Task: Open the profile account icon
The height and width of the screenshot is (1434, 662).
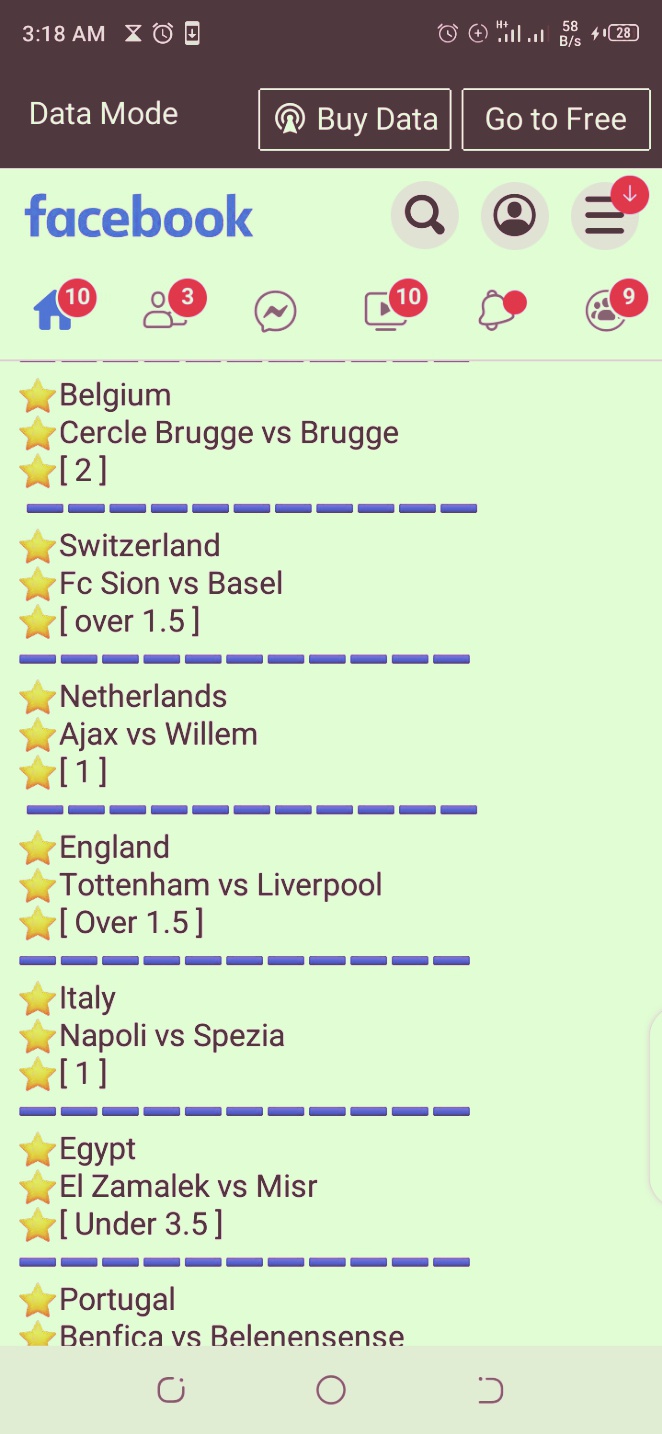Action: point(514,215)
